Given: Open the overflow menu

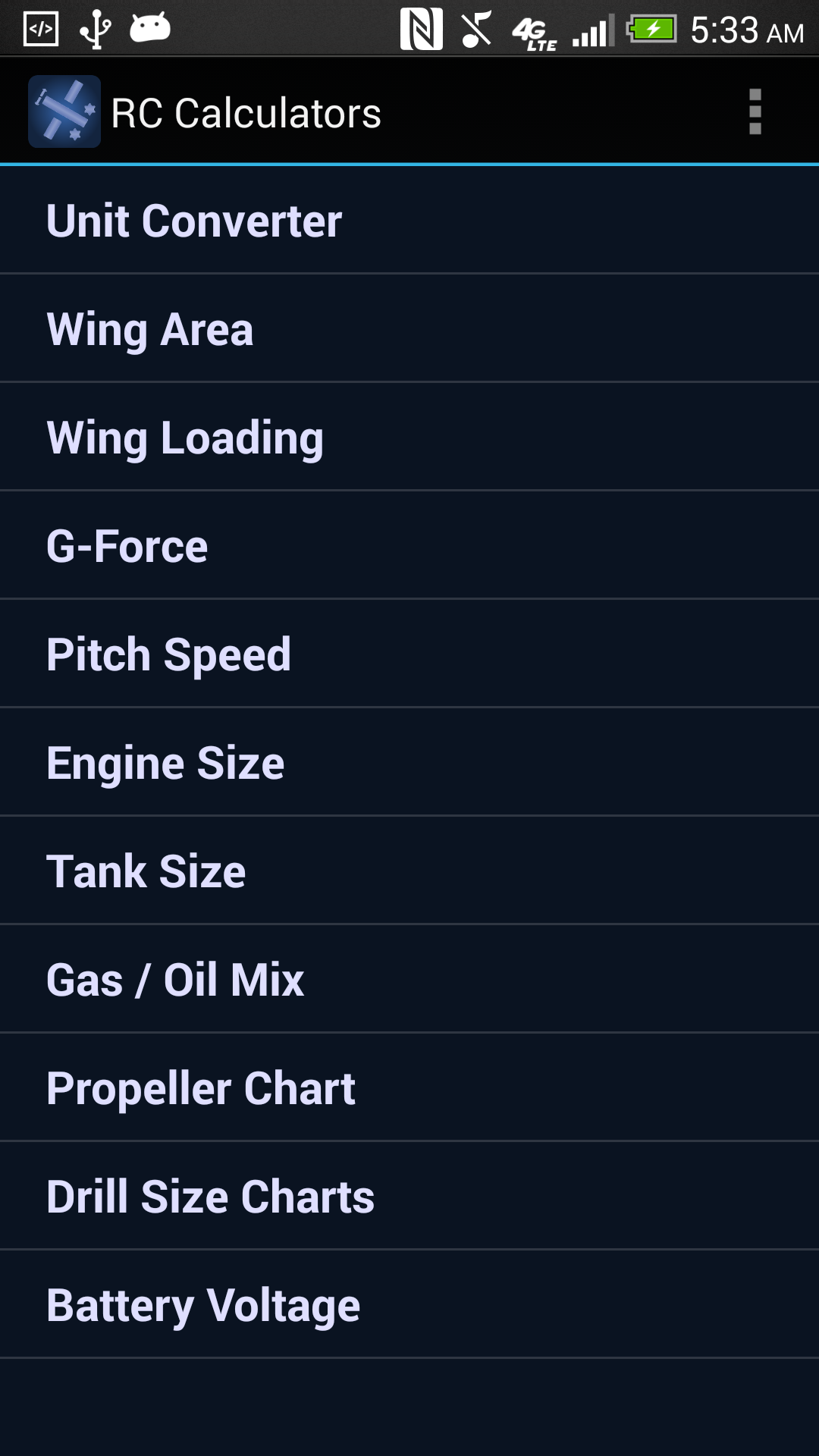Looking at the screenshot, I should click(x=755, y=112).
